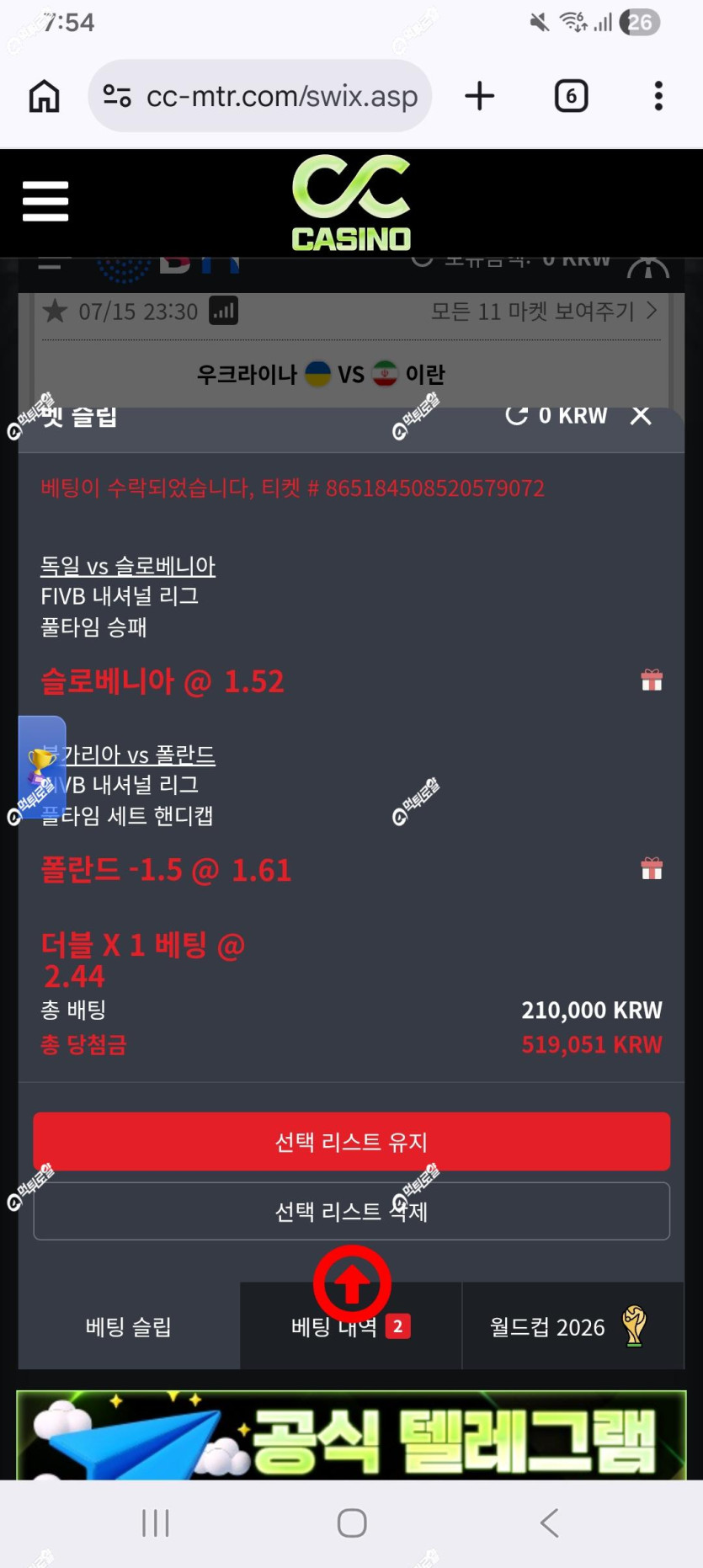
Task: Tap the cc-mtr.com address bar
Action: (x=260, y=96)
